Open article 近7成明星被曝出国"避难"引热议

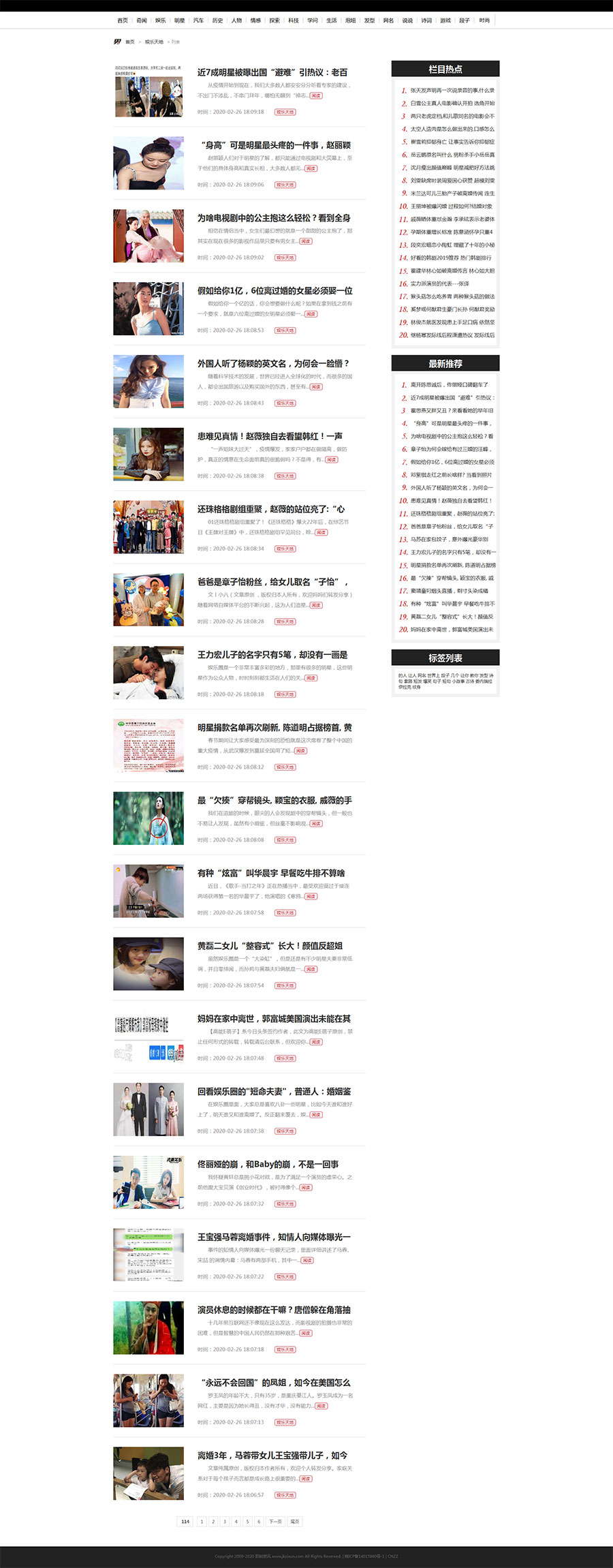coord(272,72)
